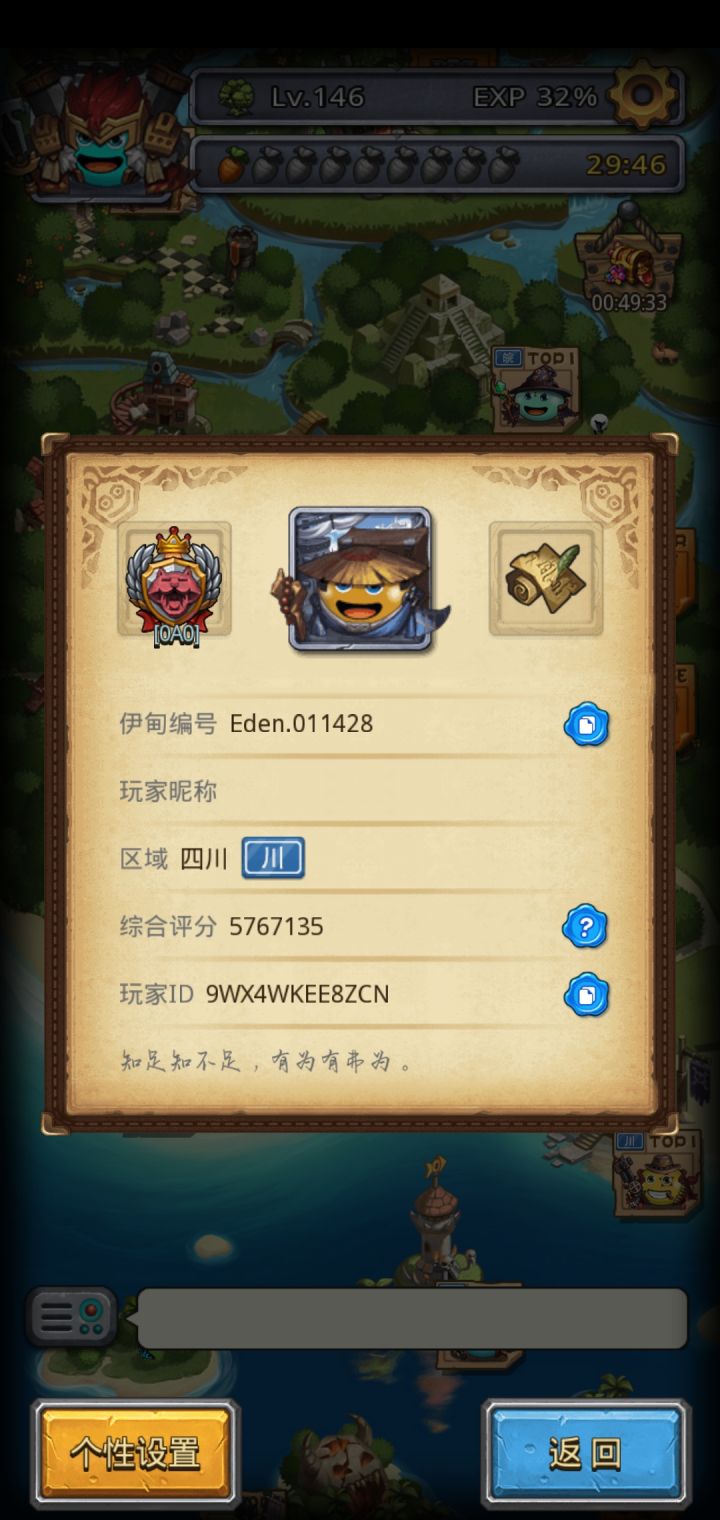Open the chat panel icon at bottom left
Image resolution: width=720 pixels, height=1520 pixels.
click(x=73, y=1317)
